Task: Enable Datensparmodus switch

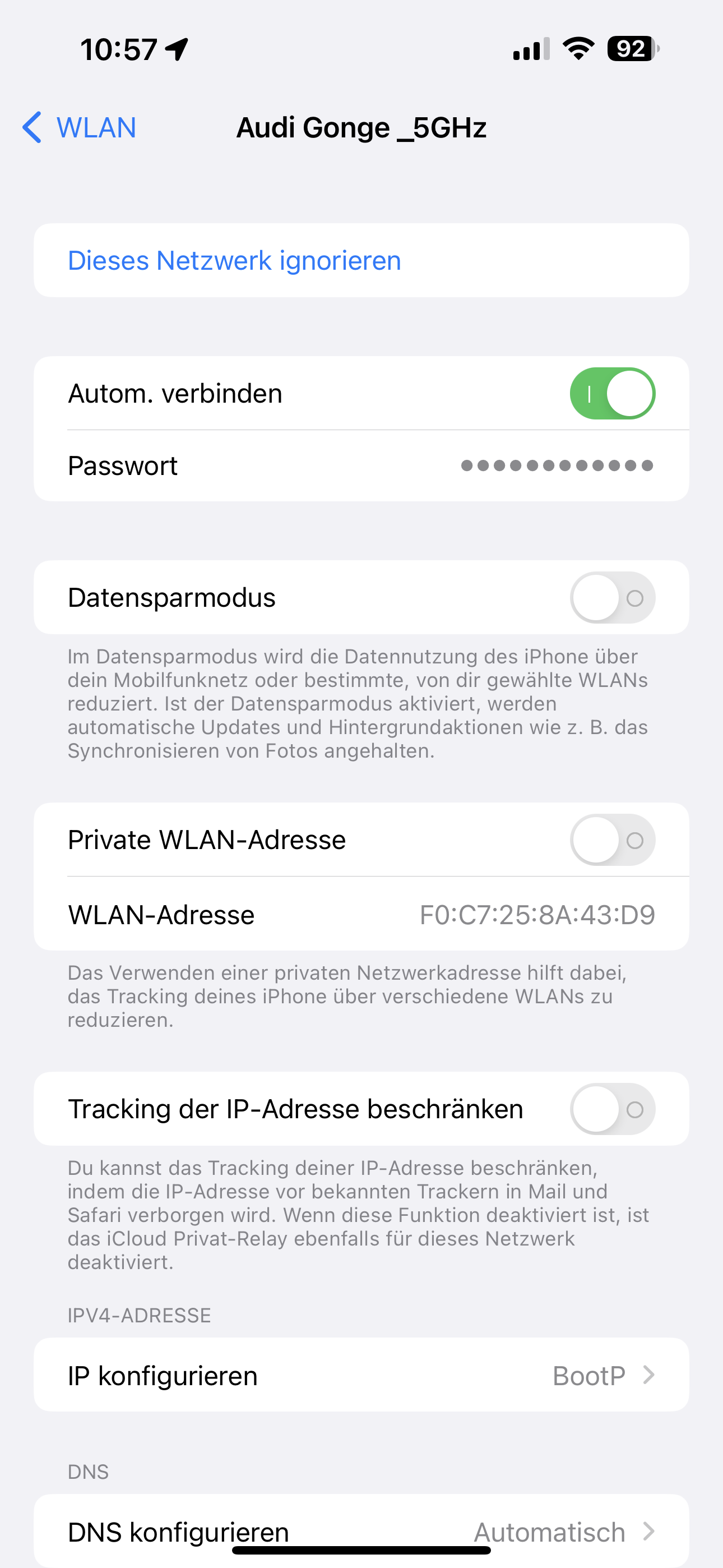Action: pyautogui.click(x=611, y=598)
